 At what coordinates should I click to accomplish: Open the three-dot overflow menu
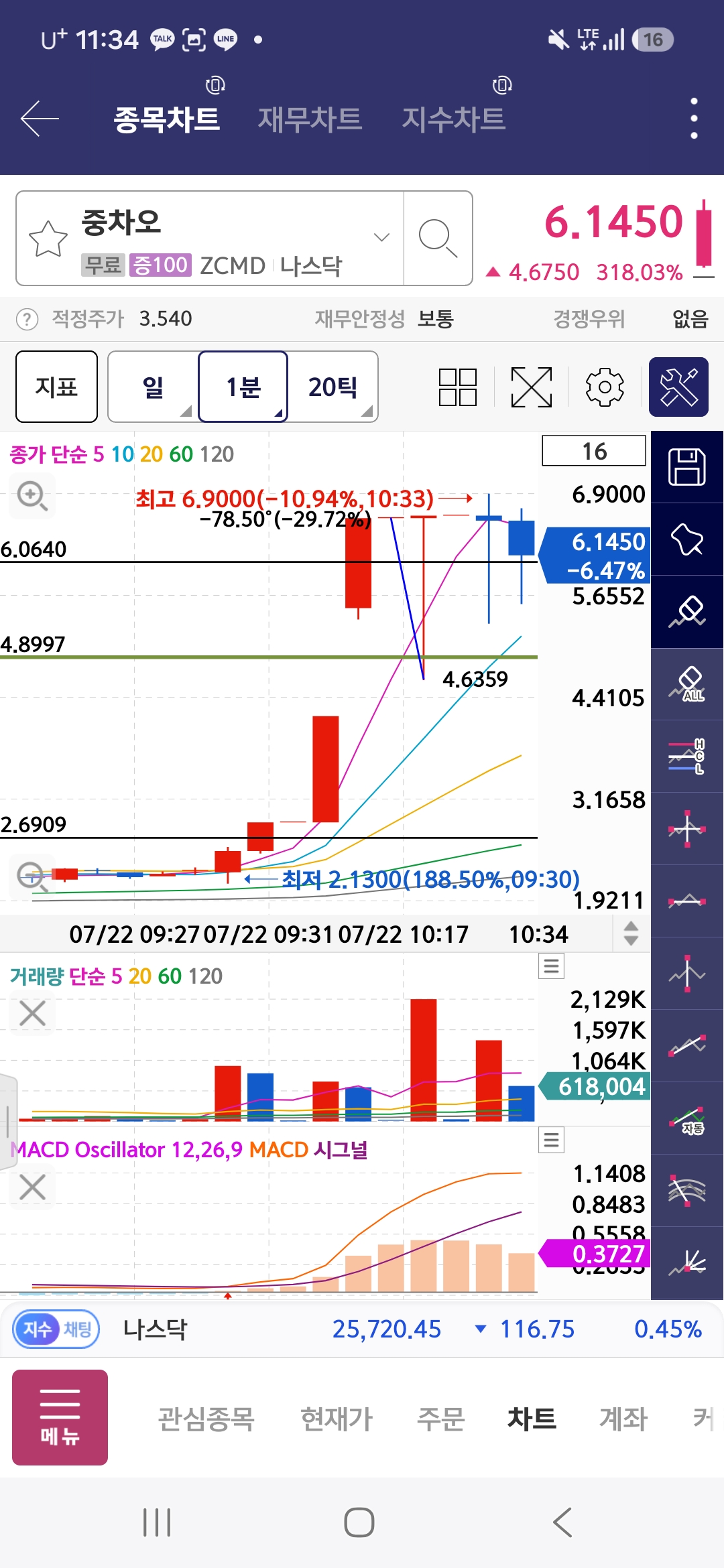(694, 119)
